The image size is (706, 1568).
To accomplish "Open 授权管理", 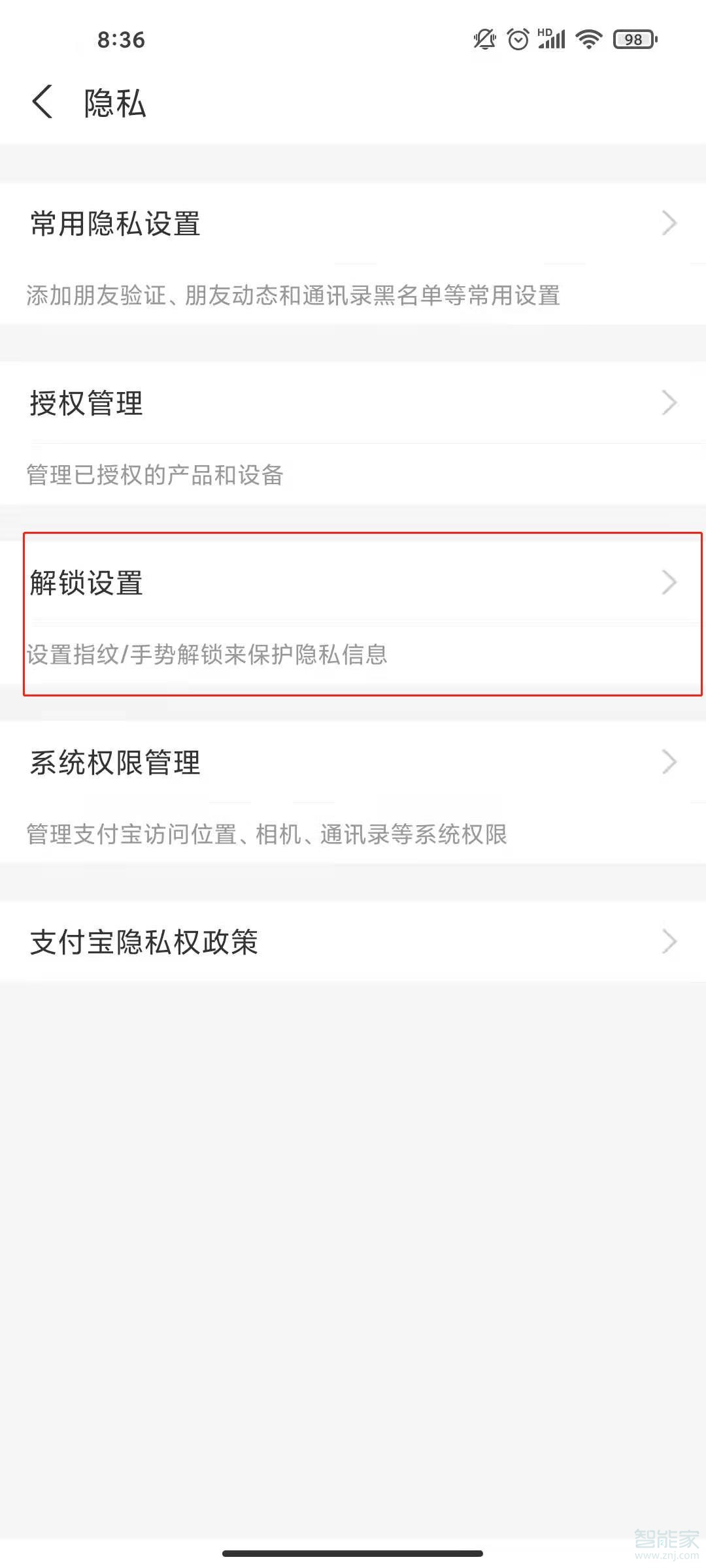I will tap(353, 403).
